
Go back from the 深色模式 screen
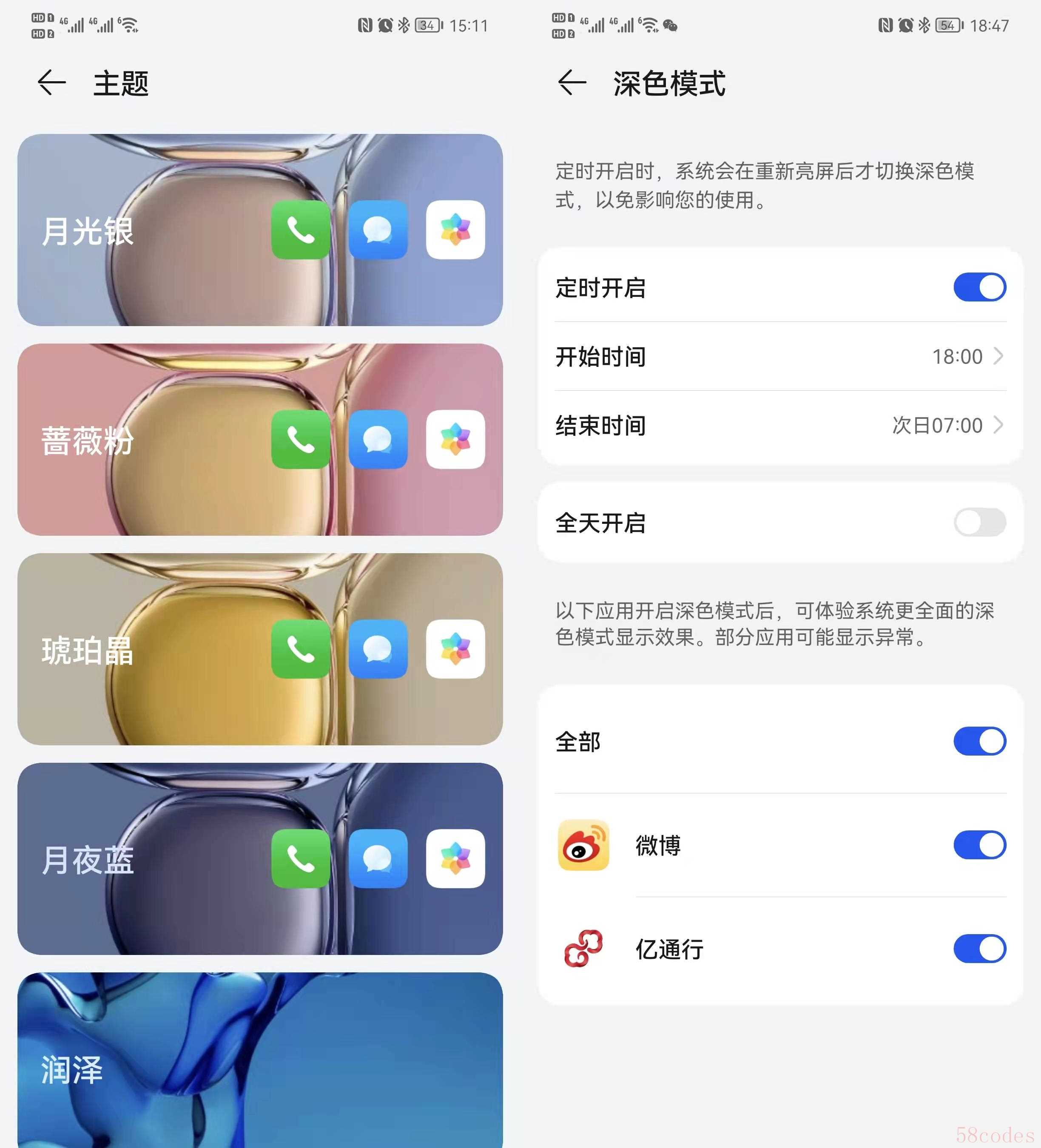click(x=572, y=83)
